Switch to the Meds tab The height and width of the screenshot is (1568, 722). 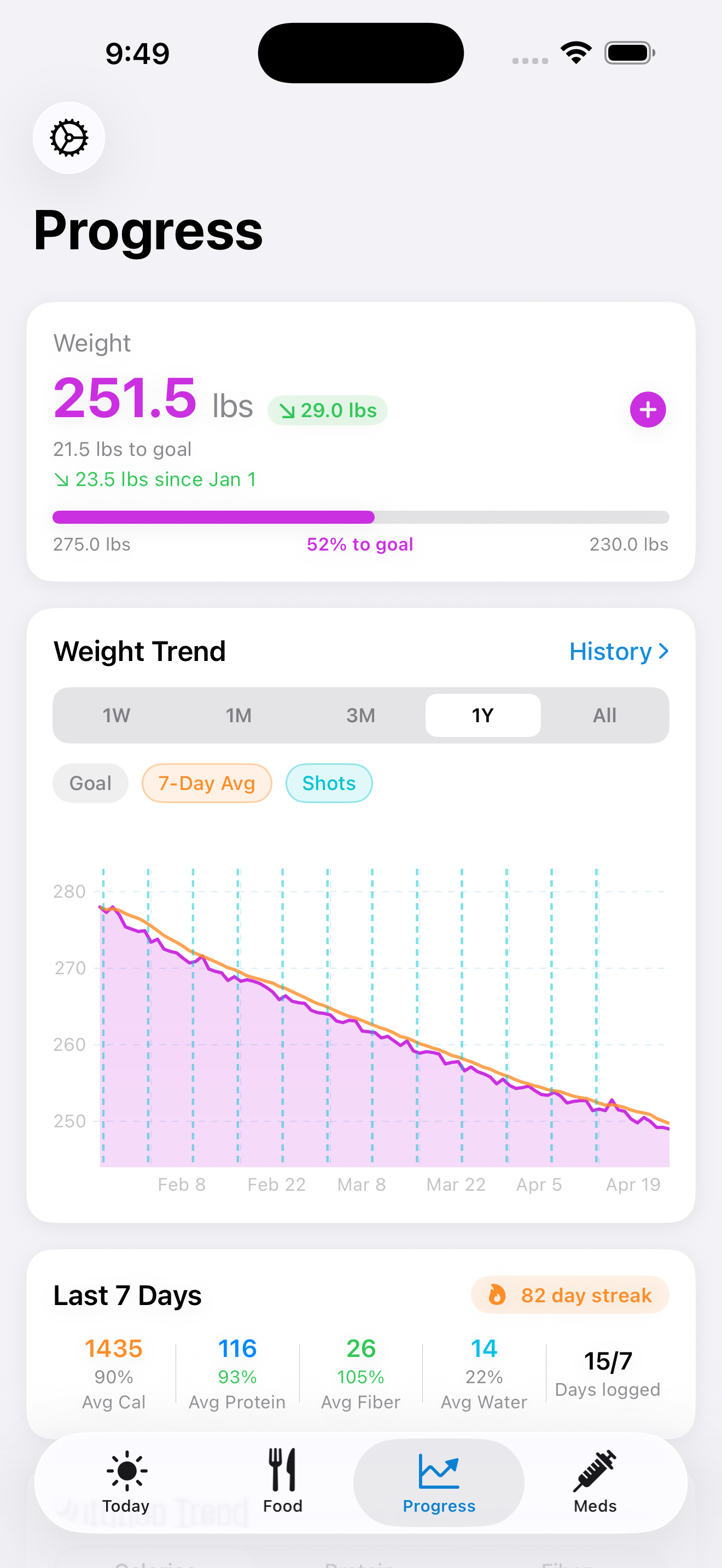pos(595,1482)
